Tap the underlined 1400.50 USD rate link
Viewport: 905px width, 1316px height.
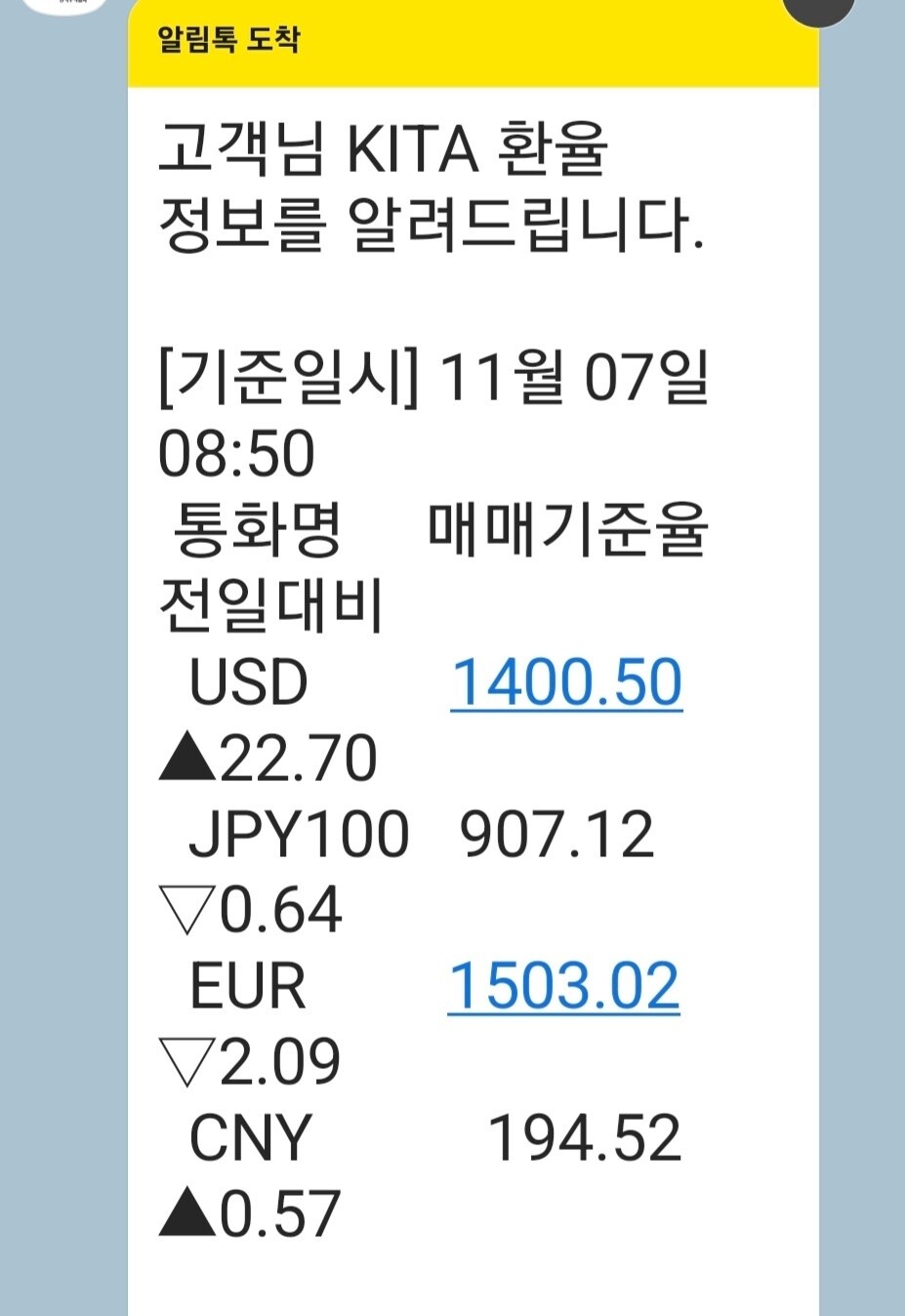pyautogui.click(x=566, y=681)
